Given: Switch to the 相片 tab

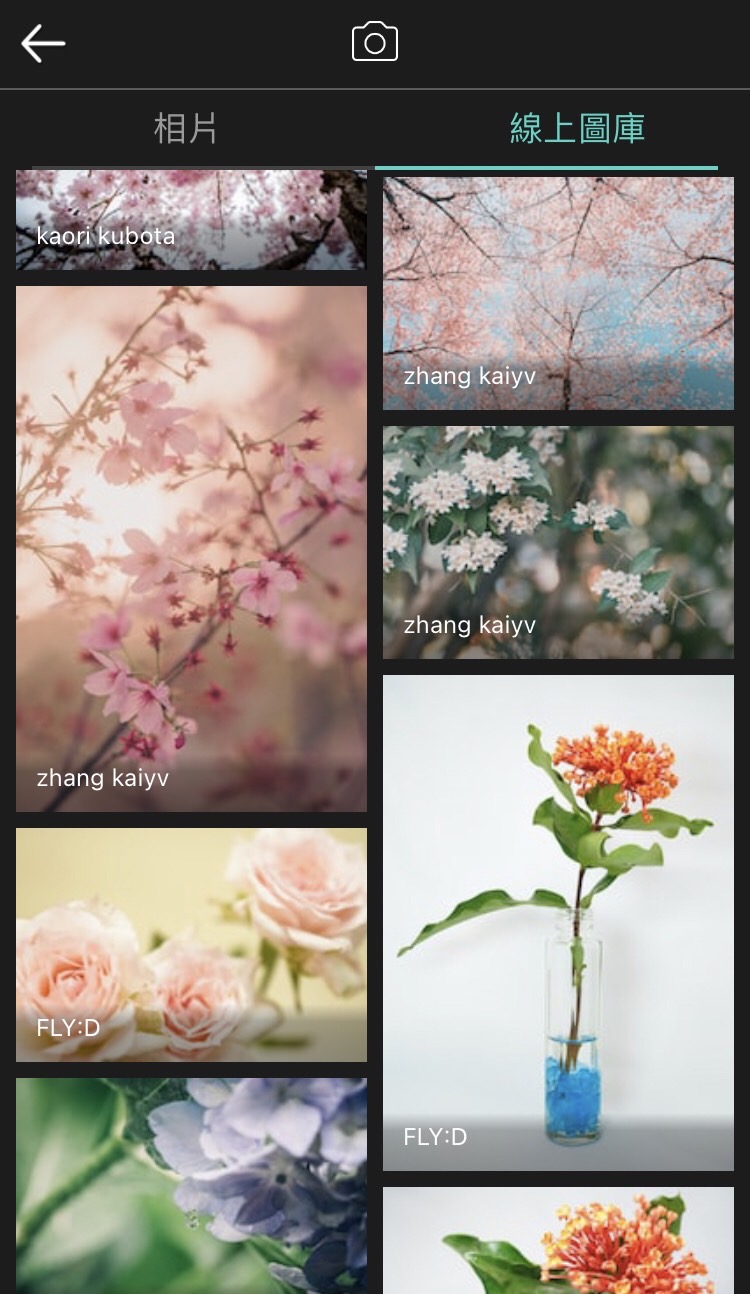Looking at the screenshot, I should [x=186, y=129].
